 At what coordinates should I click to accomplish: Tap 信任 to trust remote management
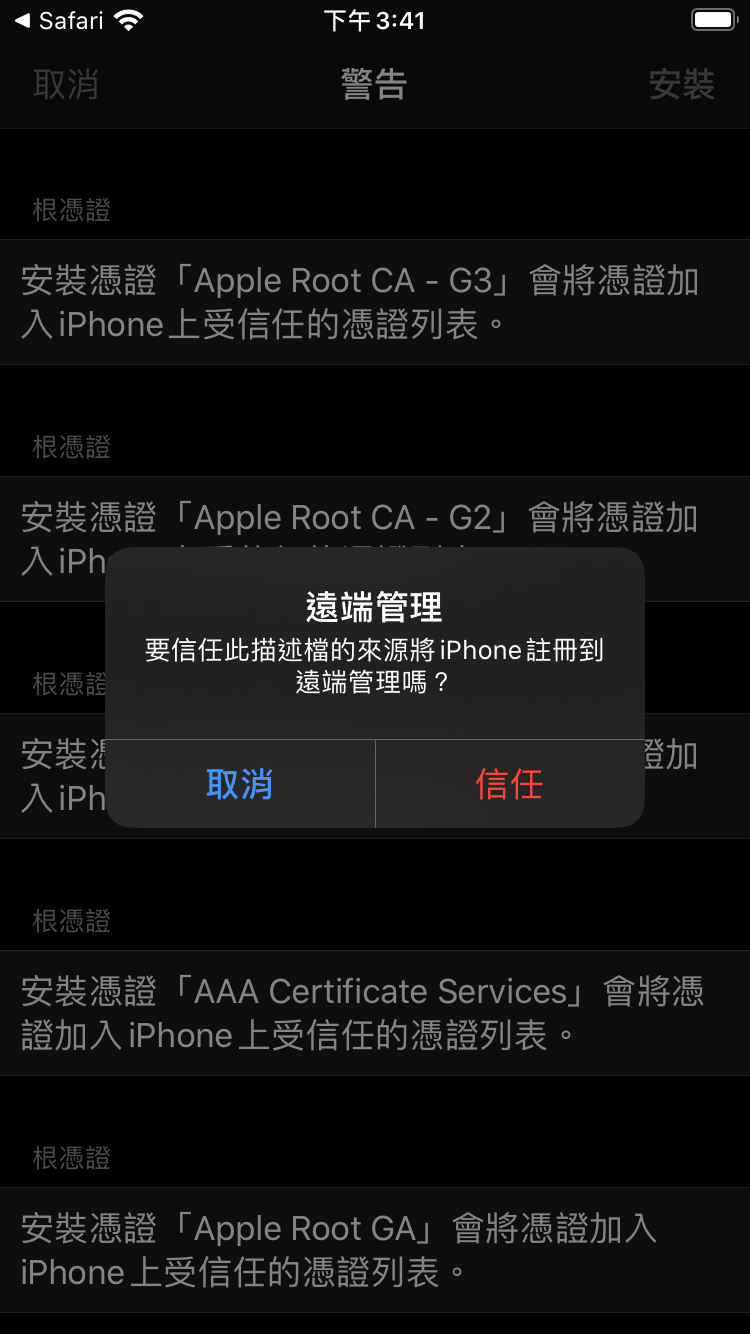(x=510, y=785)
